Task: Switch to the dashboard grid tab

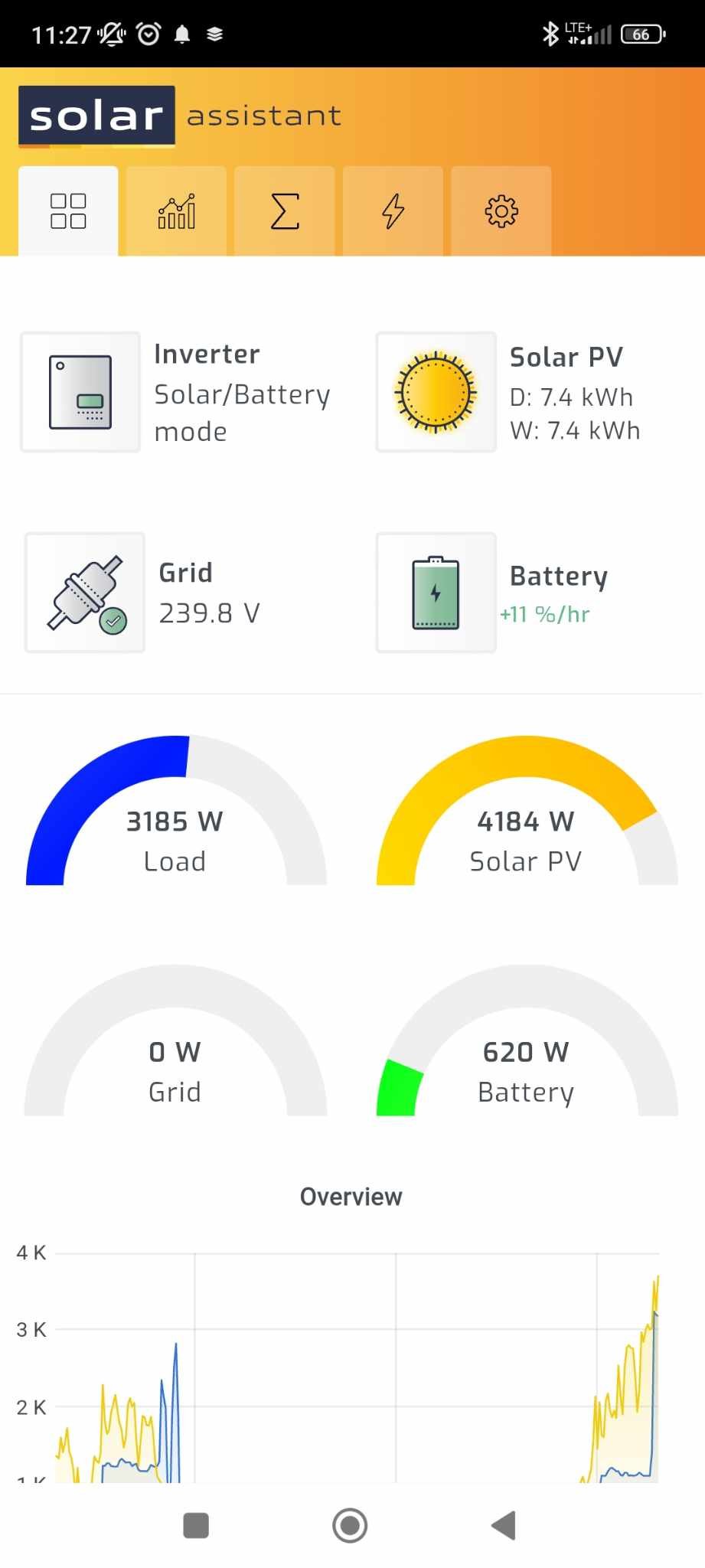Action: (68, 211)
